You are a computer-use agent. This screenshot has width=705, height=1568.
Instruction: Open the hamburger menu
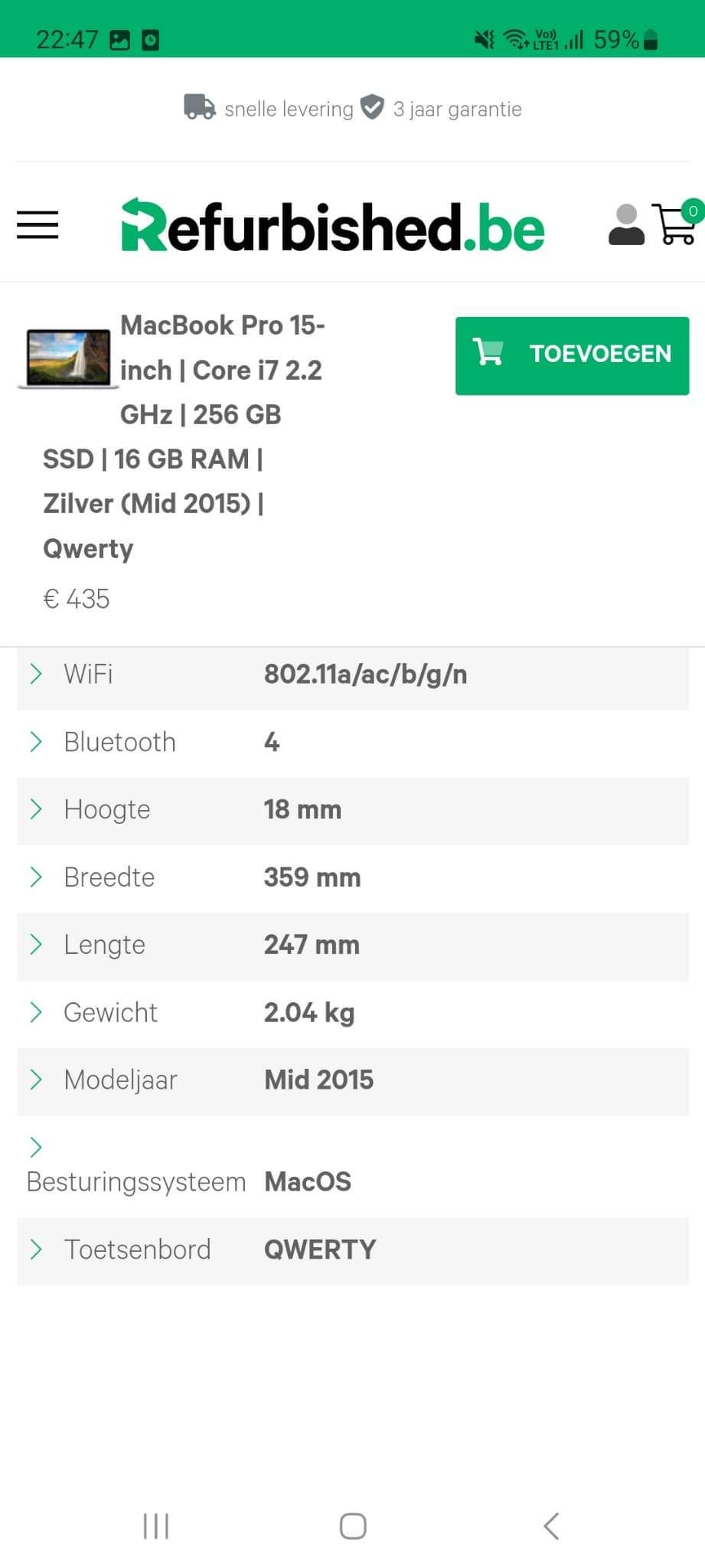tap(38, 225)
